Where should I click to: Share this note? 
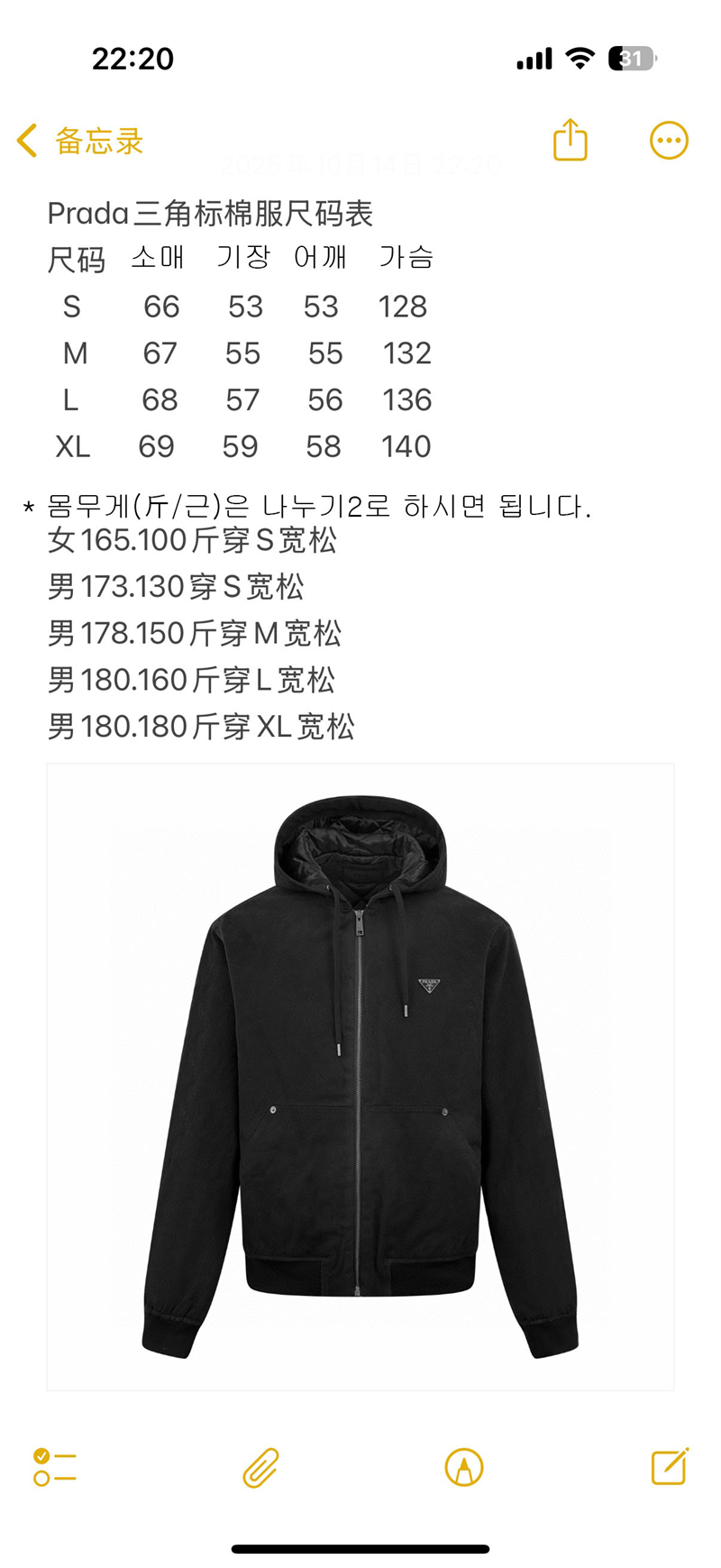[570, 141]
